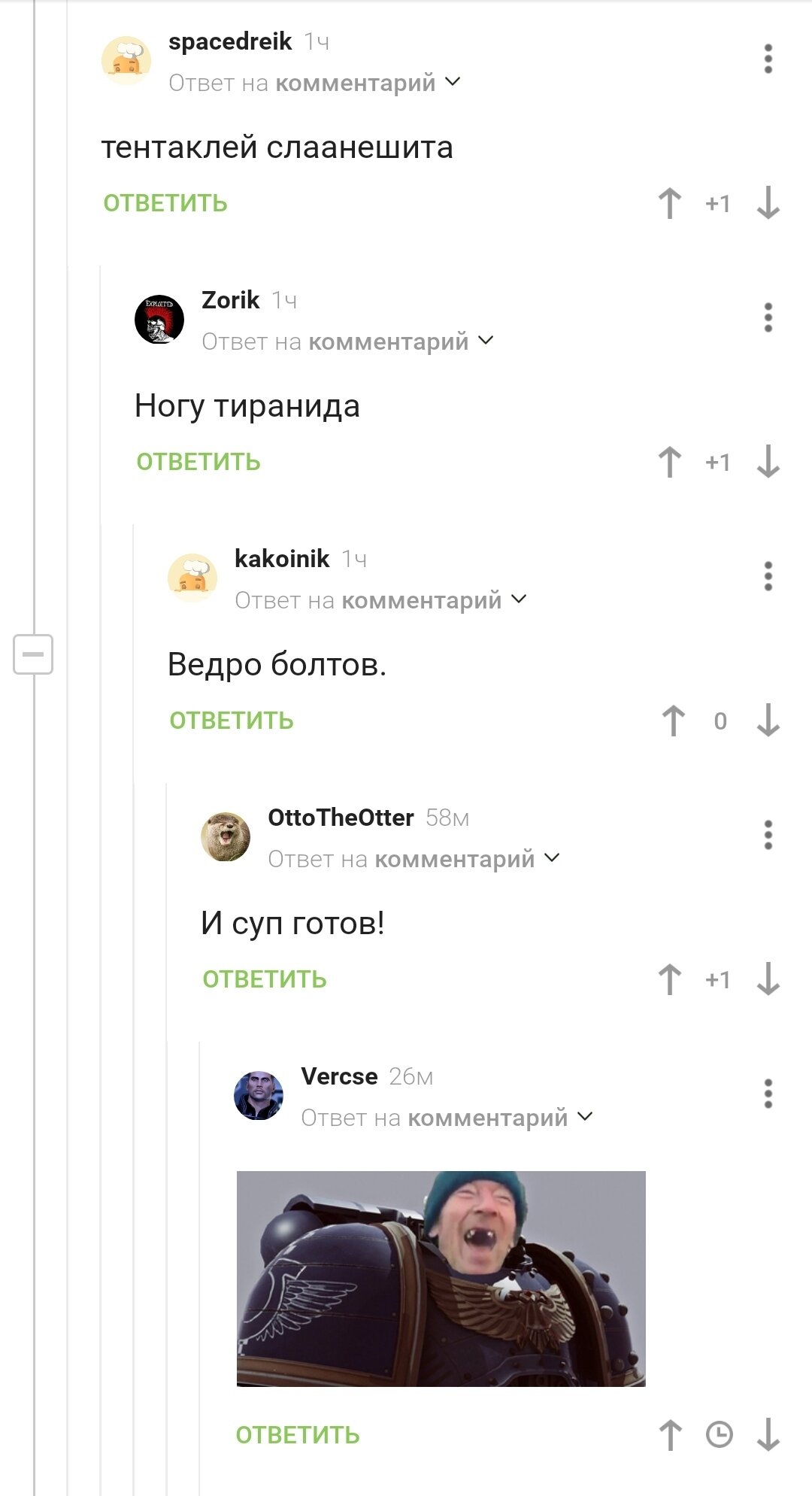Open the image in Vercse's comment
The image size is (812, 1496).
(441, 1279)
